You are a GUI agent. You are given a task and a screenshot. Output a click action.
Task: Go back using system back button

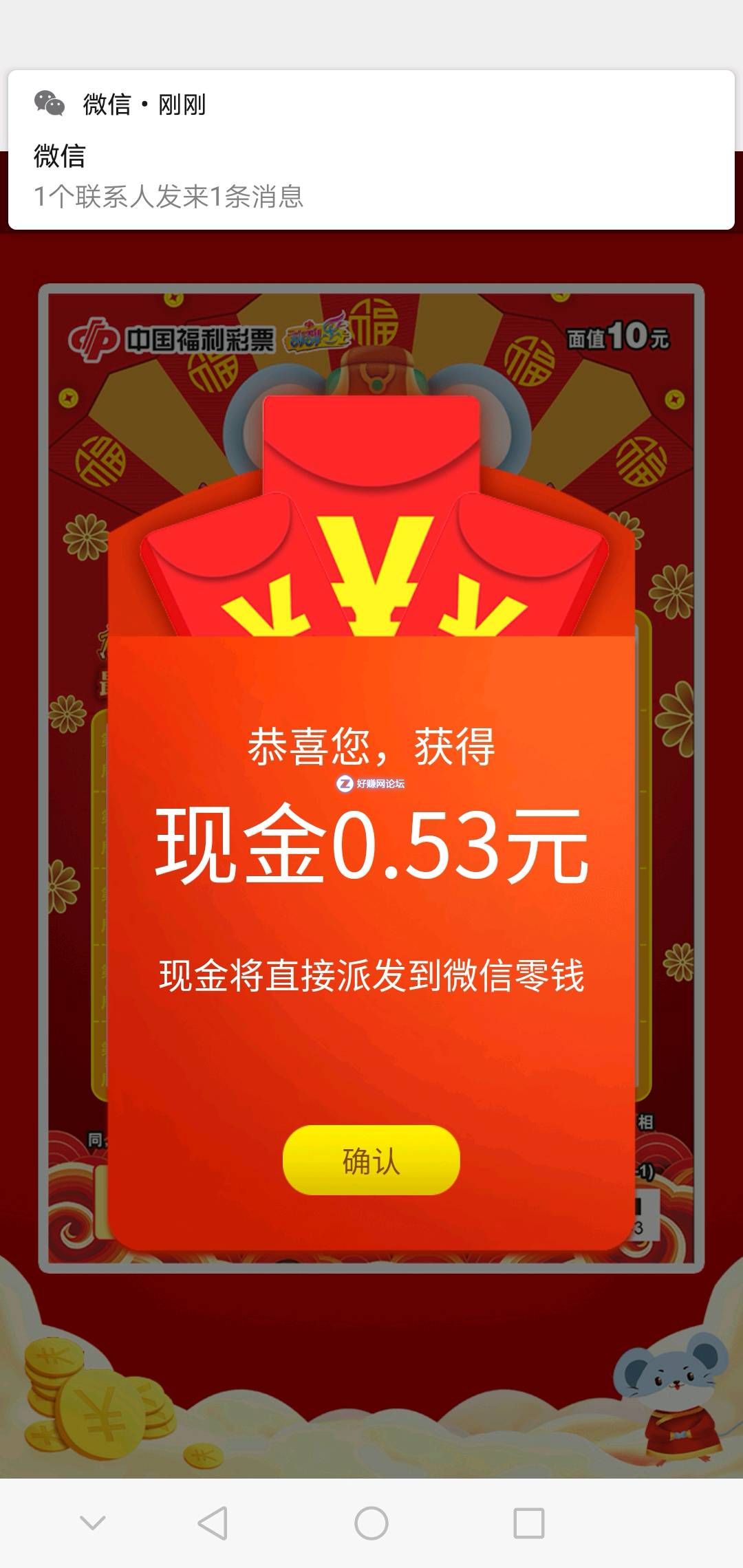213,1523
